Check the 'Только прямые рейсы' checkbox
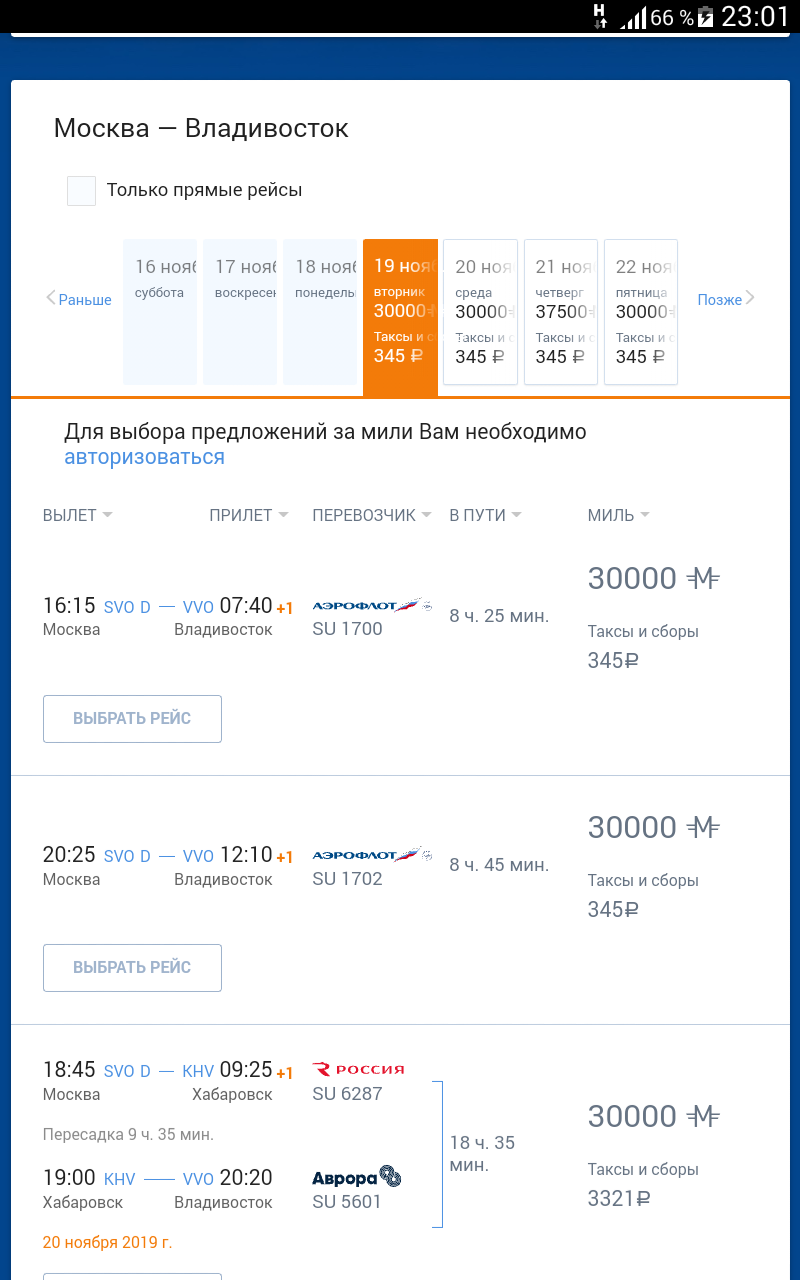This screenshot has width=800, height=1280. [81, 190]
